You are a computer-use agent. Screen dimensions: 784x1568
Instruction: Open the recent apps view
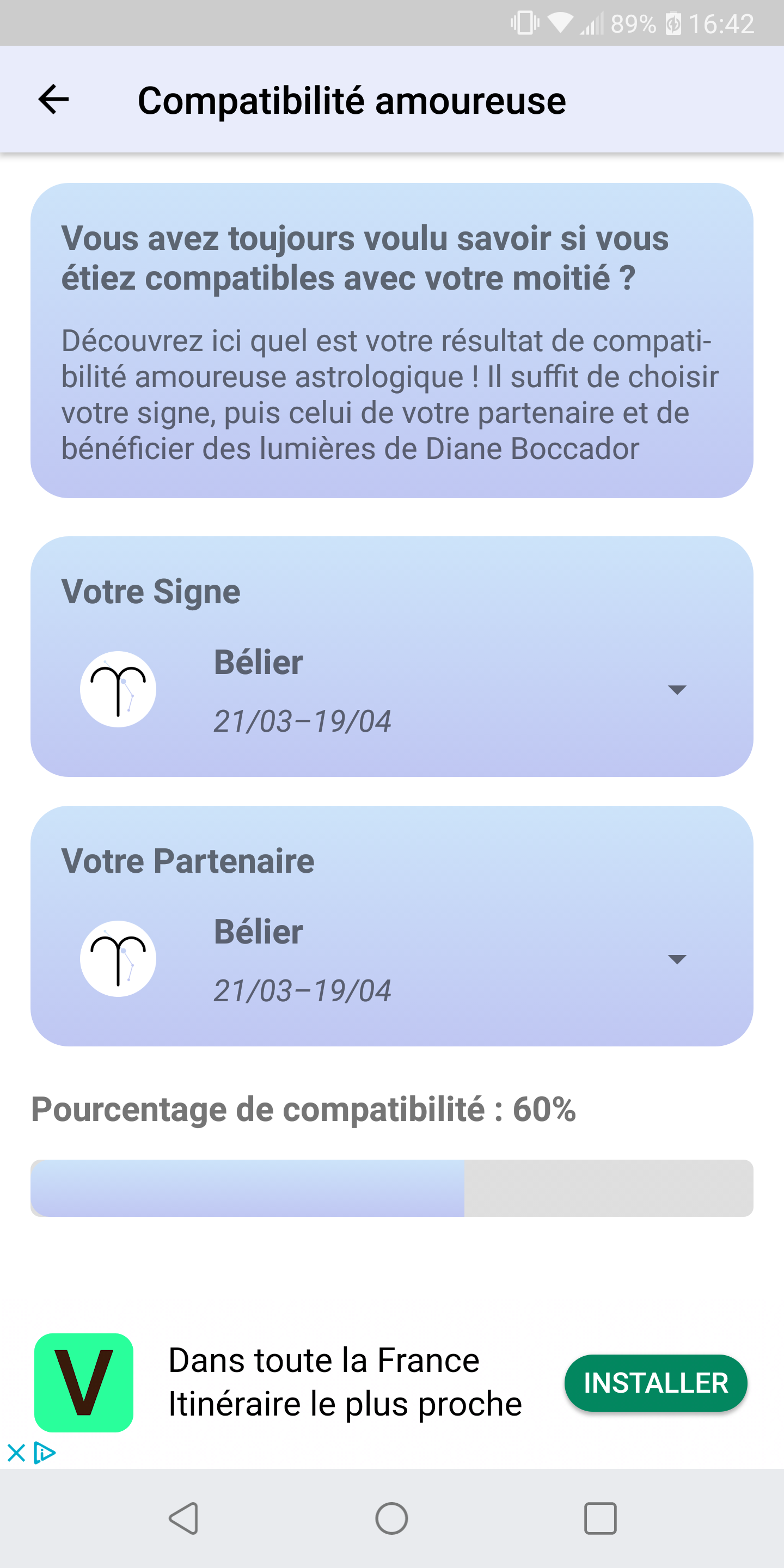tap(600, 1518)
